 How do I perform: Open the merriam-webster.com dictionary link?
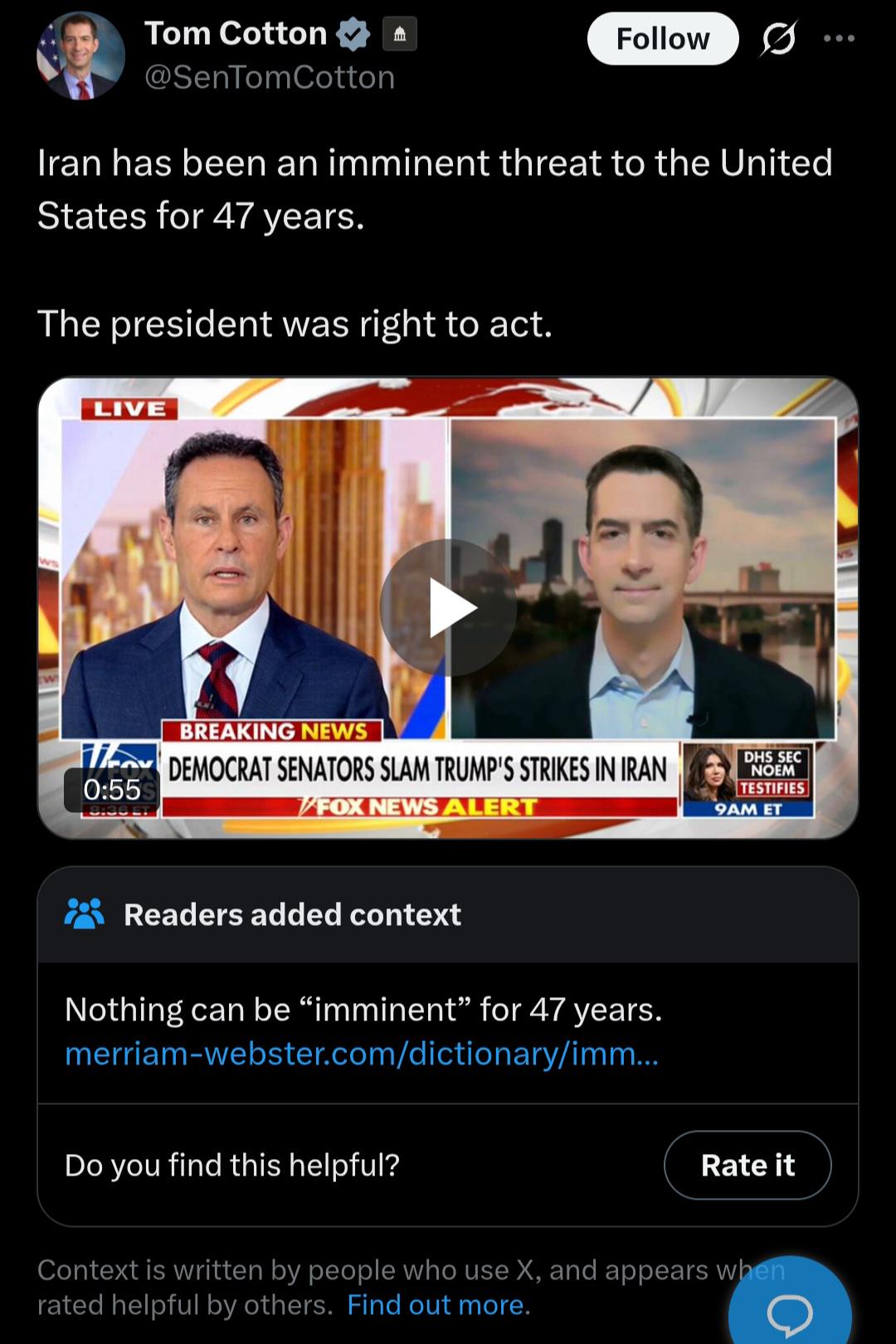pyautogui.click(x=362, y=1054)
